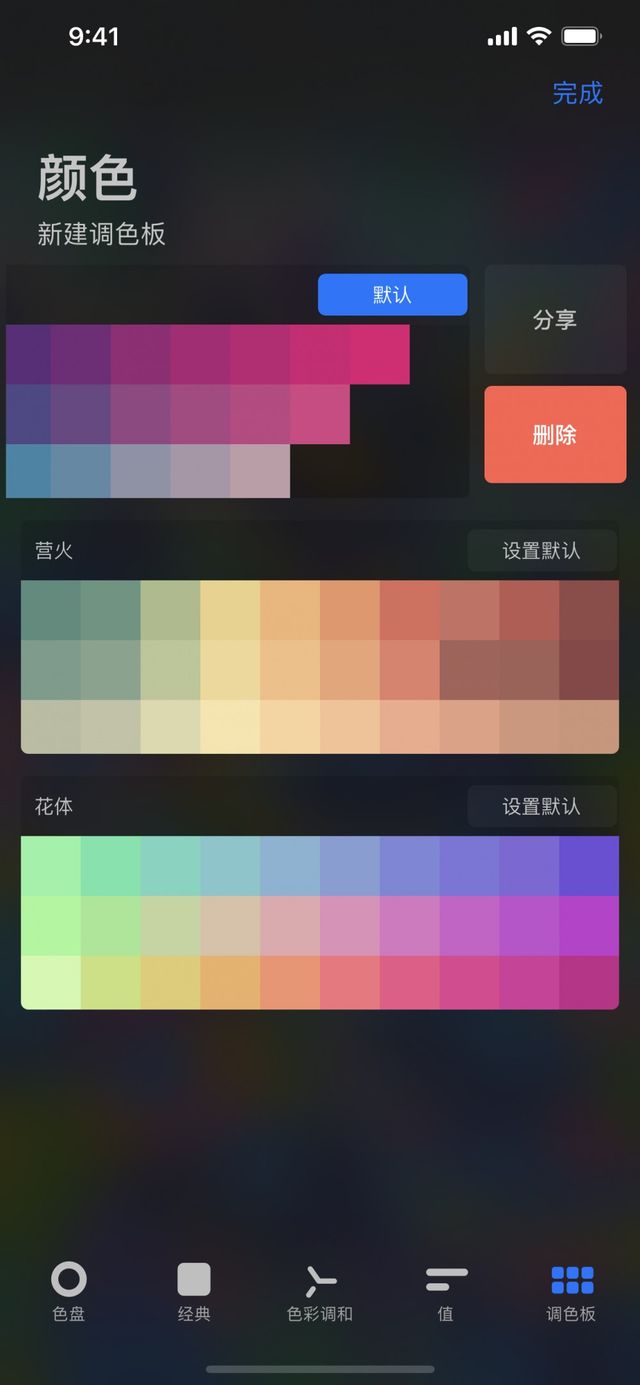Set 花体 palette as default
Screen dimensions: 640x1385
pos(541,806)
